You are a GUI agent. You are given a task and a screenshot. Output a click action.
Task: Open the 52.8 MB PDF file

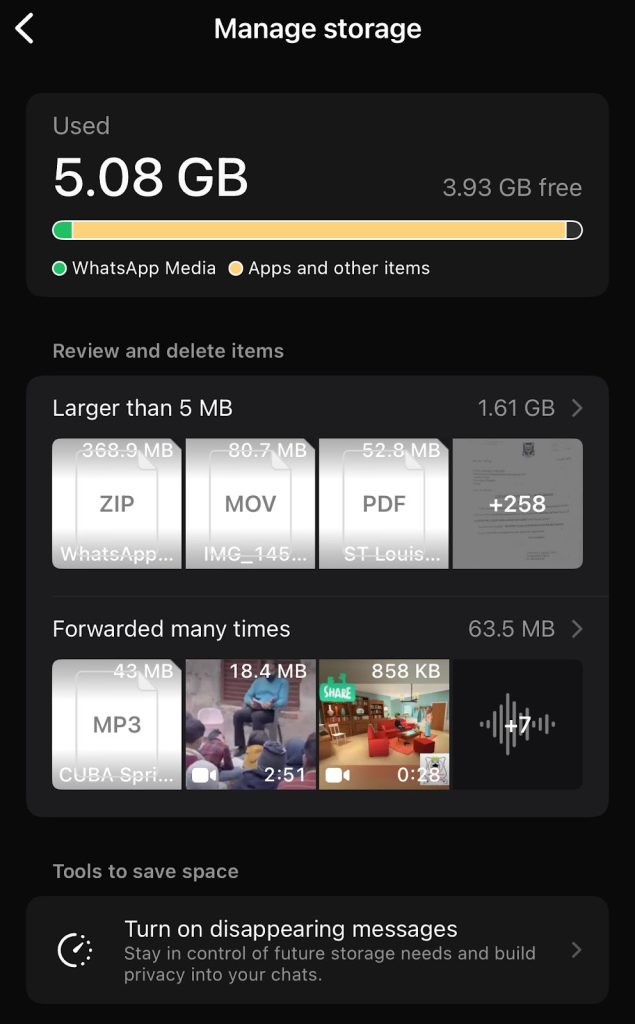(x=384, y=504)
